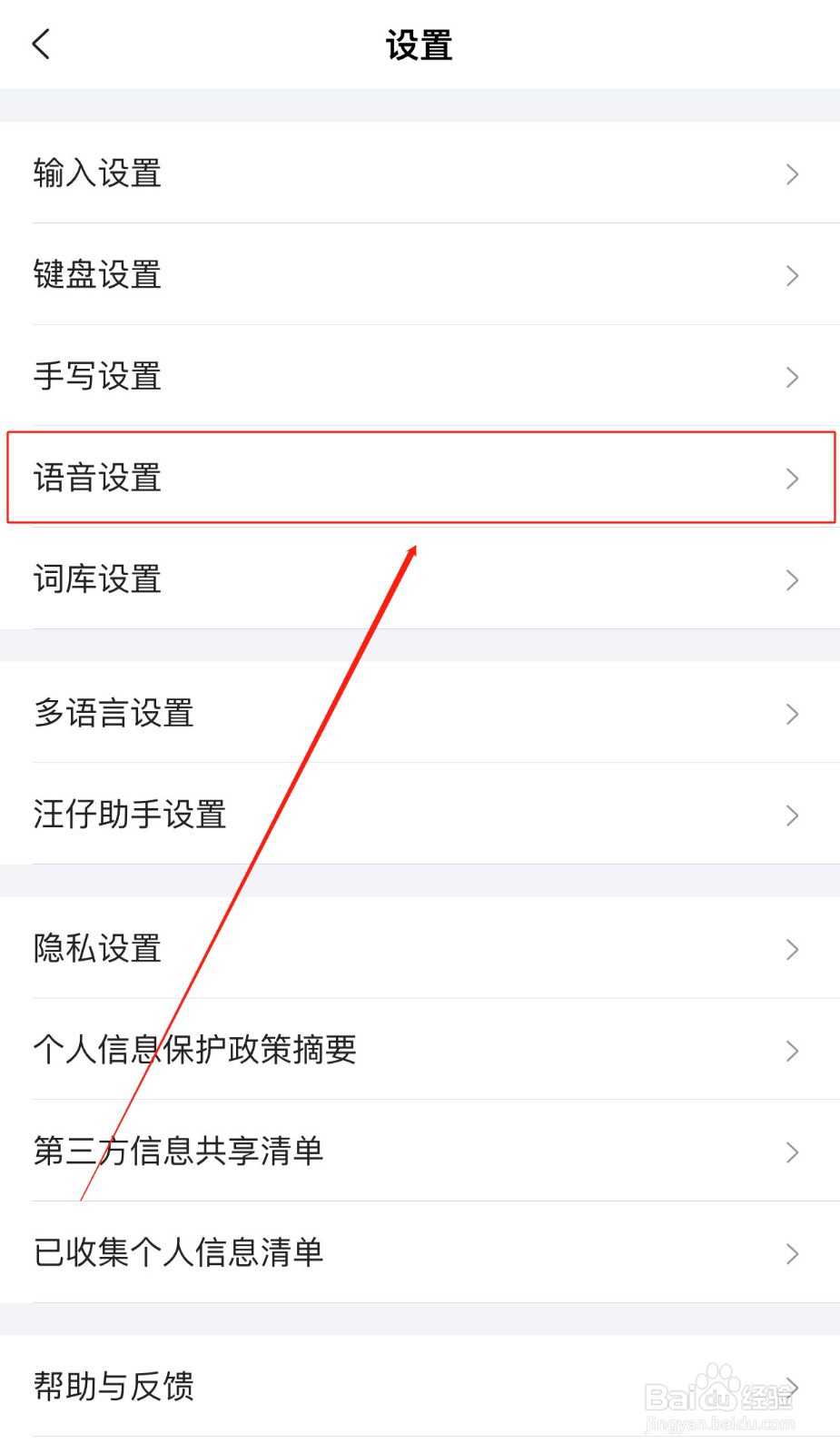Viewport: 840px width, 1453px height.
Task: Click the chevron next to 语音设置
Action: [x=791, y=479]
